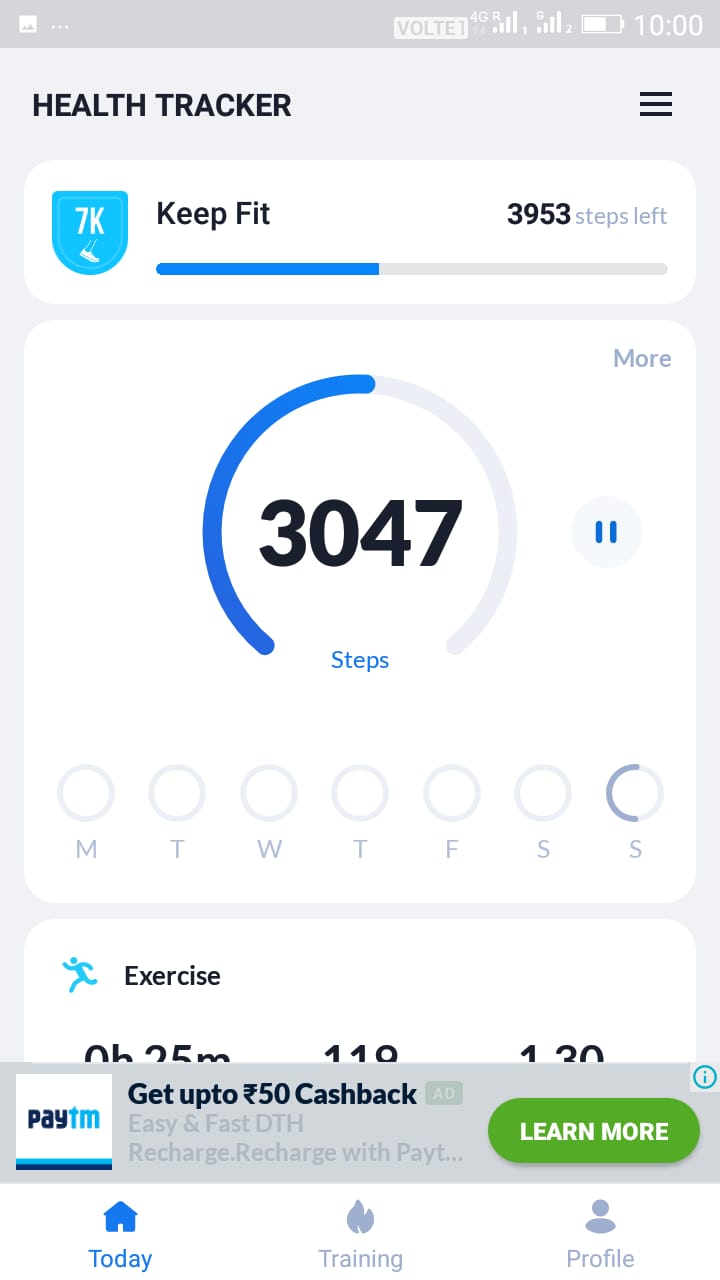Tap the 3047 steps progress circle

pyautogui.click(x=360, y=530)
